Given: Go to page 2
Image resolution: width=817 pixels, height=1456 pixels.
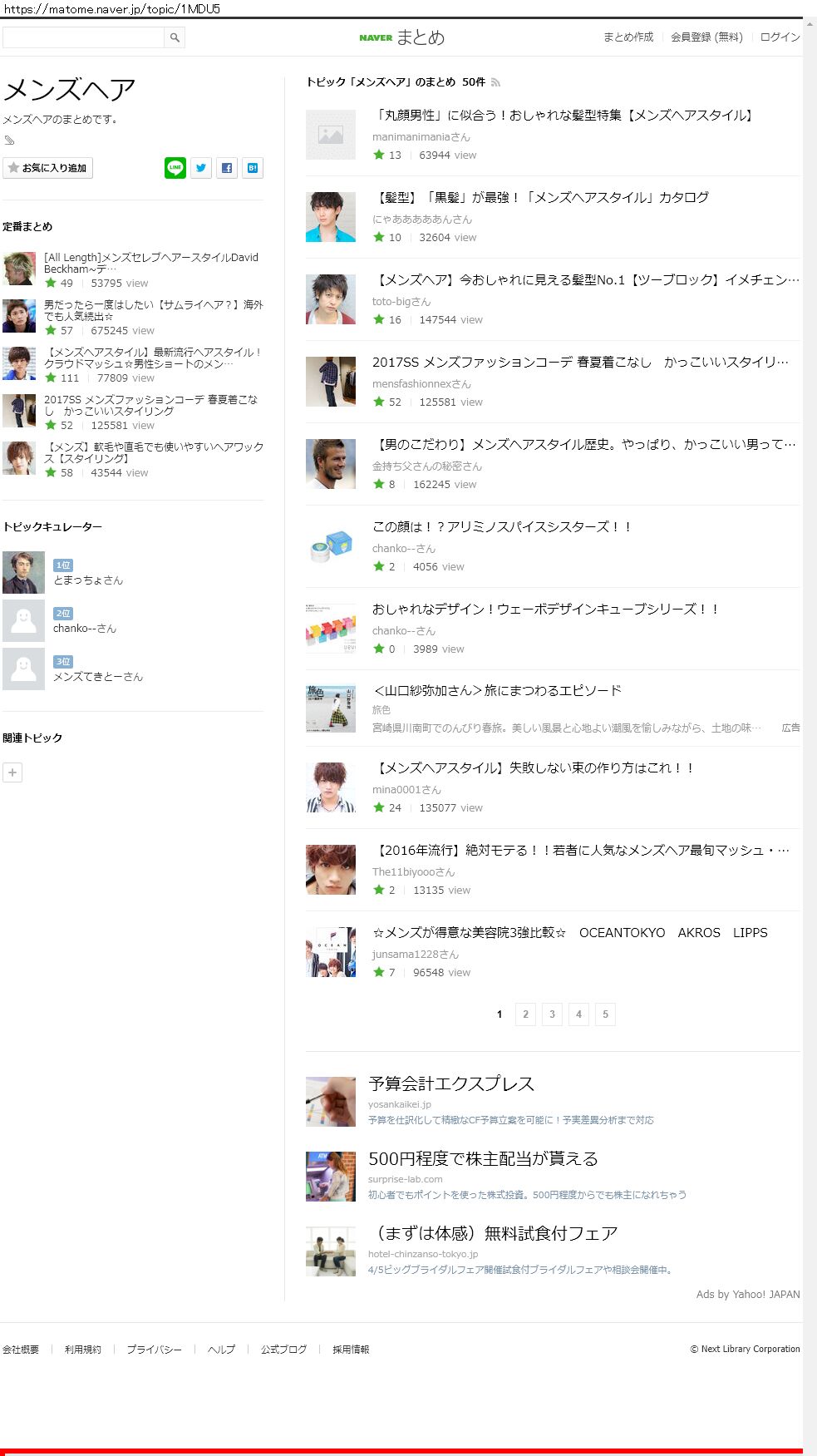Looking at the screenshot, I should [x=525, y=1014].
